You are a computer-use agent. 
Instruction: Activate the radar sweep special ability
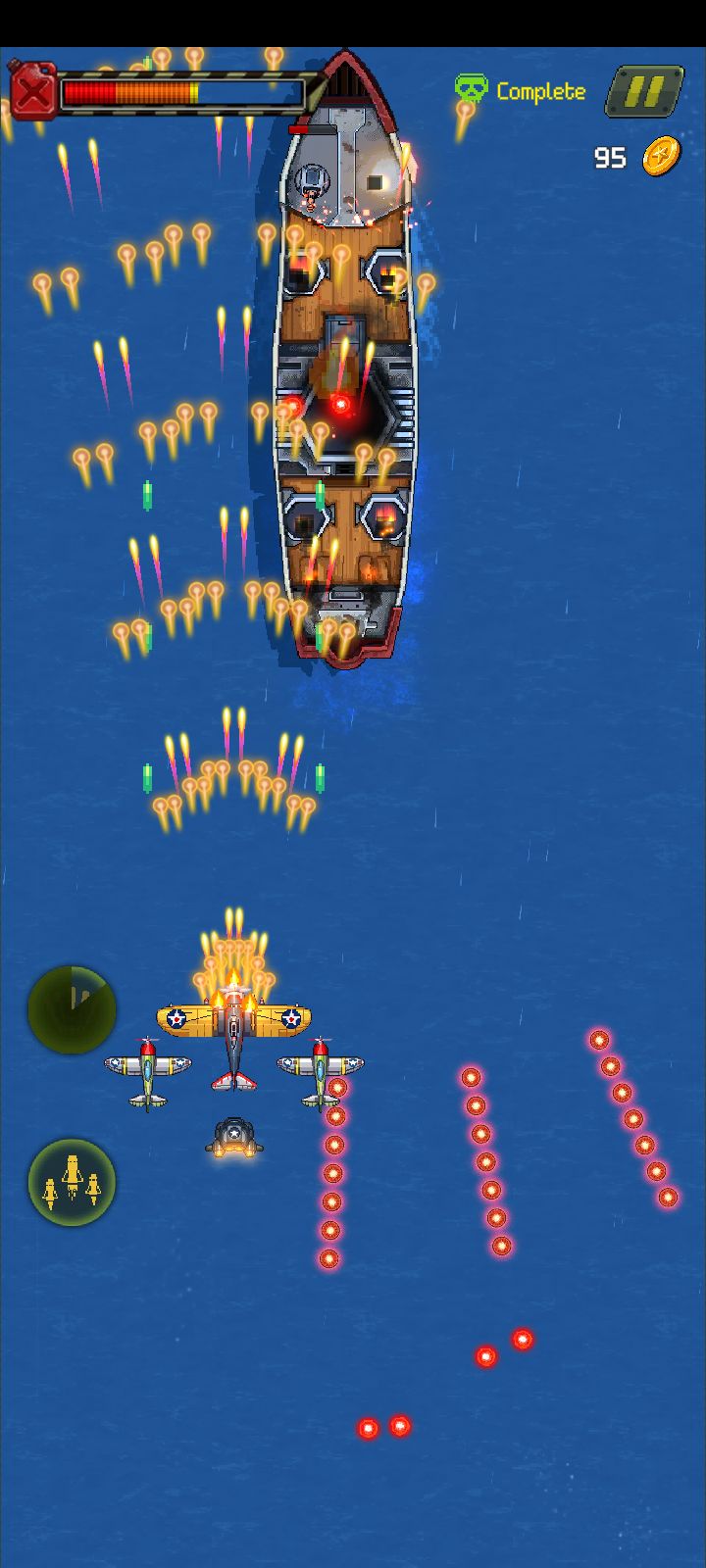pyautogui.click(x=72, y=1009)
